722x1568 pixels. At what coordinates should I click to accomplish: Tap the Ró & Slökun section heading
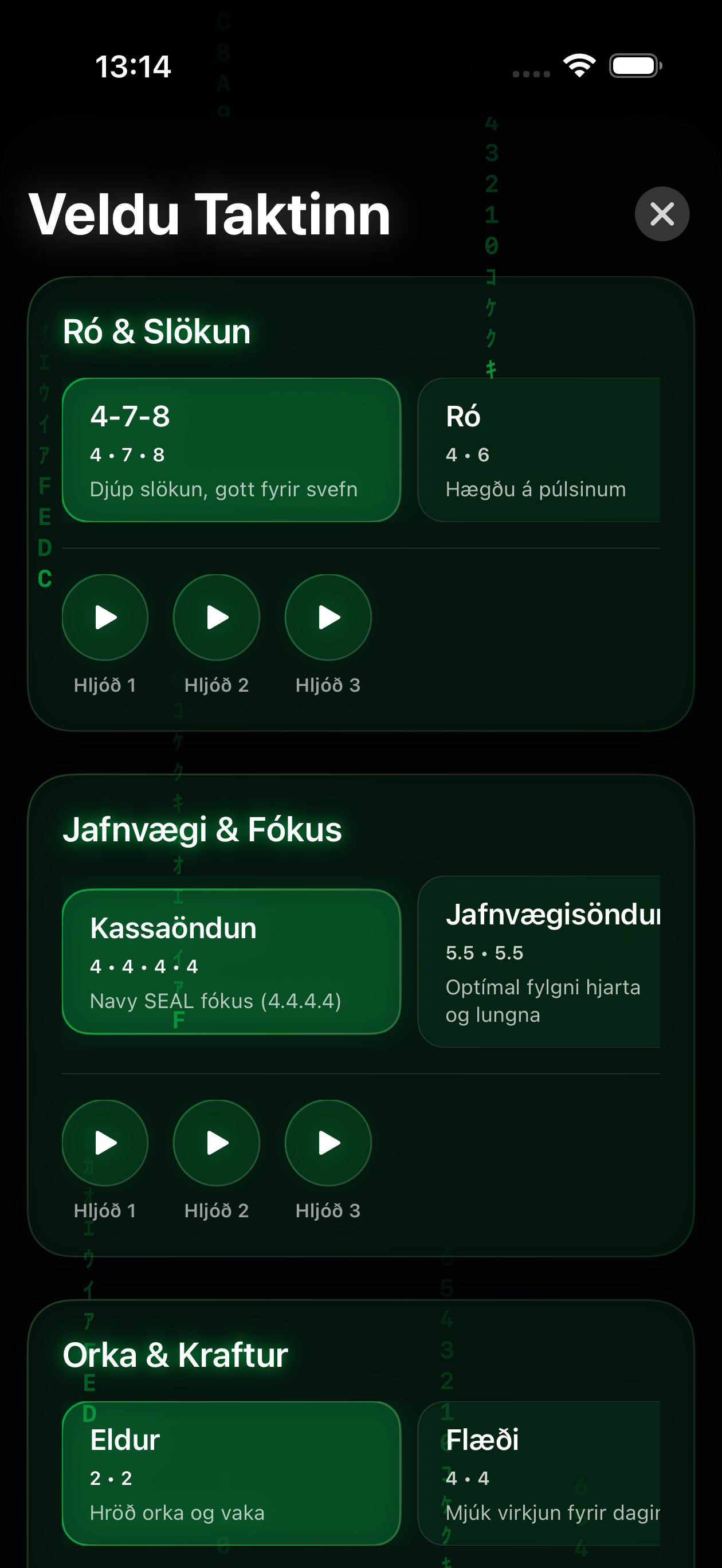(x=157, y=331)
